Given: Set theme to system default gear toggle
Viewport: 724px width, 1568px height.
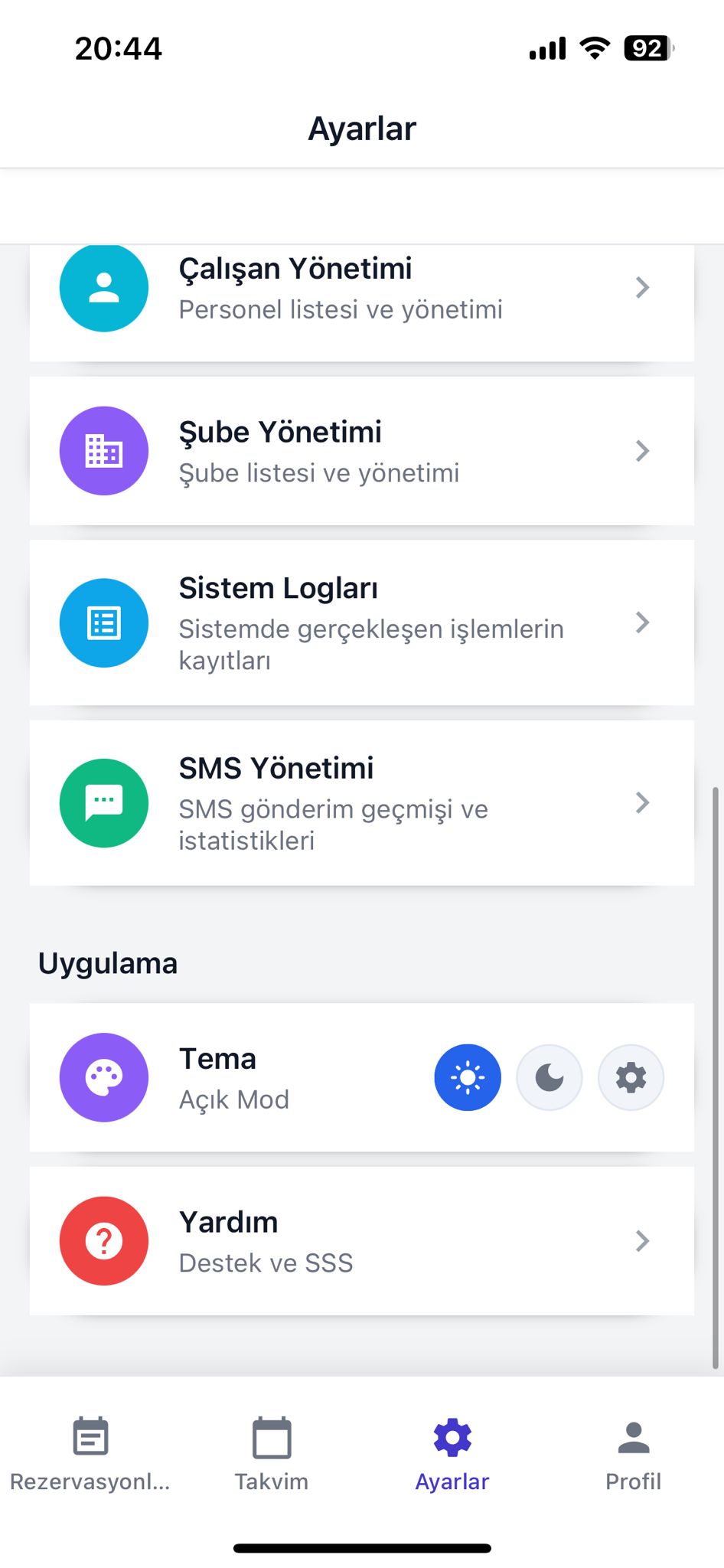Looking at the screenshot, I should [x=630, y=1077].
